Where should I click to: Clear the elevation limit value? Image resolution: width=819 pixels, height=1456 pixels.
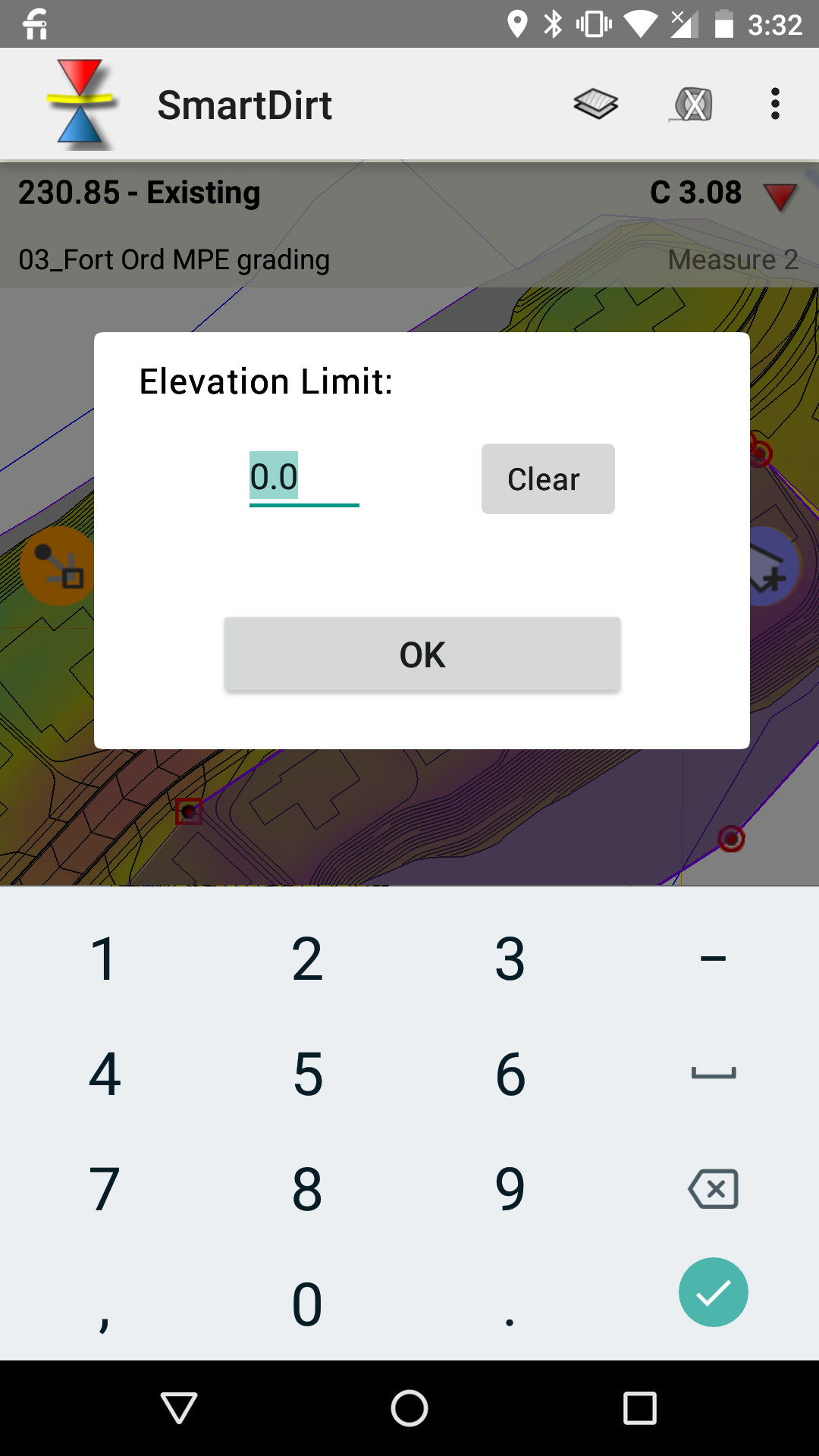(x=548, y=479)
